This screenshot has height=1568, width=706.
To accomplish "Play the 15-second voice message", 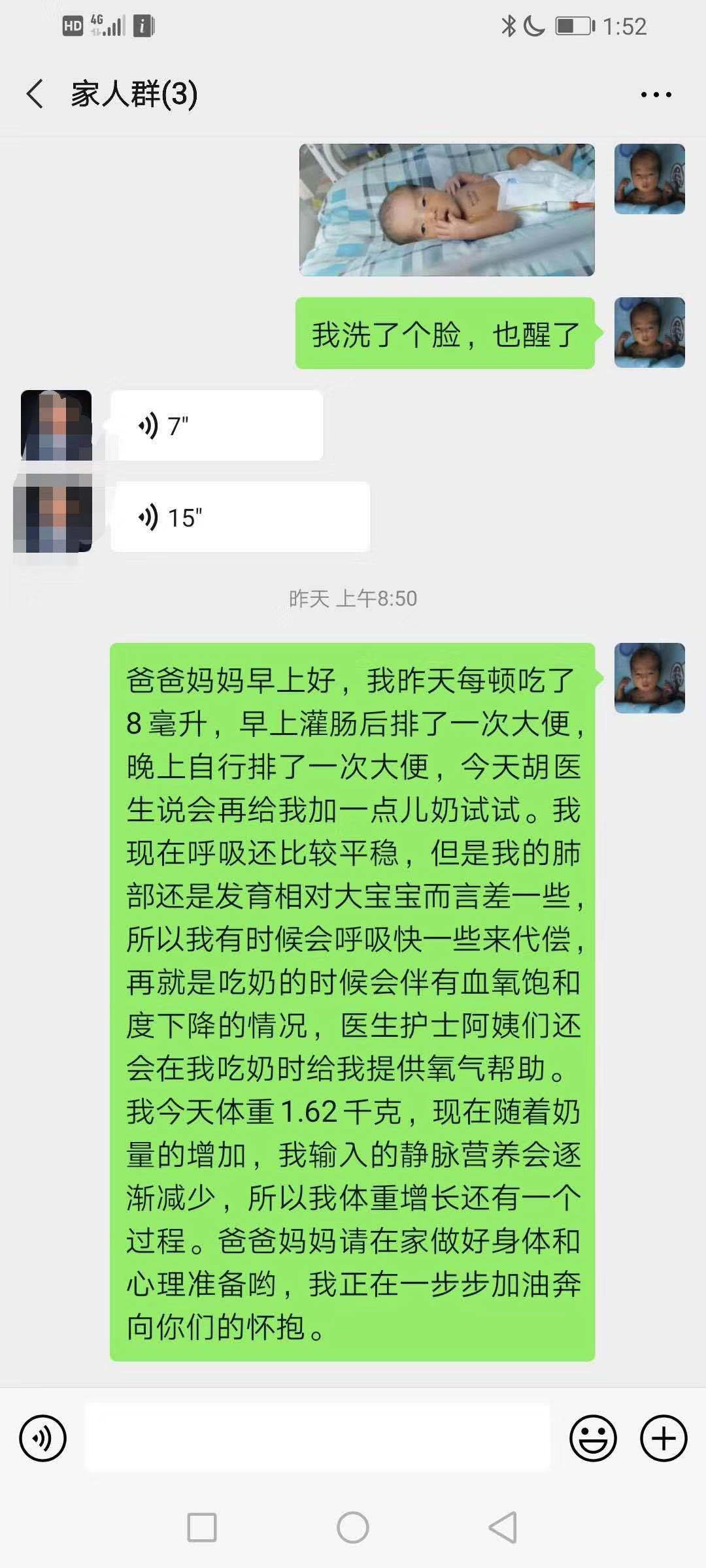I will pyautogui.click(x=240, y=517).
